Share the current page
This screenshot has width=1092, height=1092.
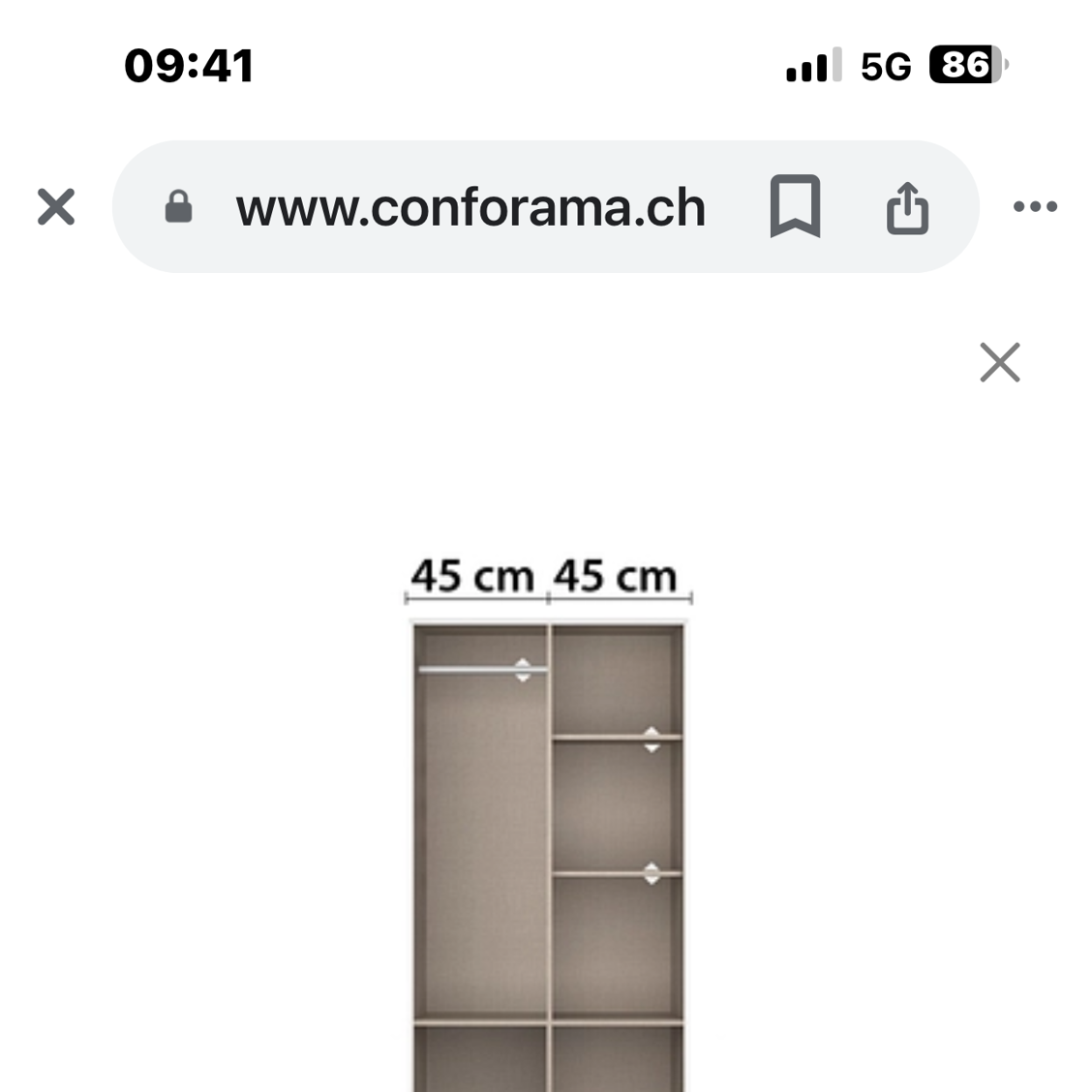(x=907, y=207)
